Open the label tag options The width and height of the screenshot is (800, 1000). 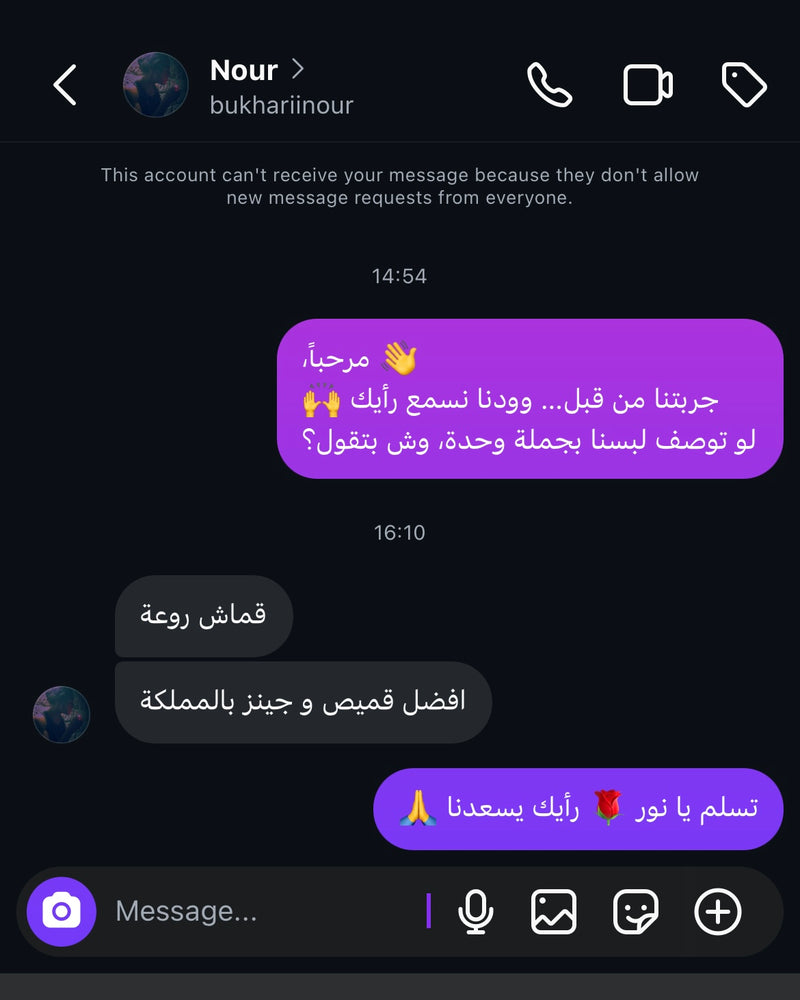(x=744, y=85)
